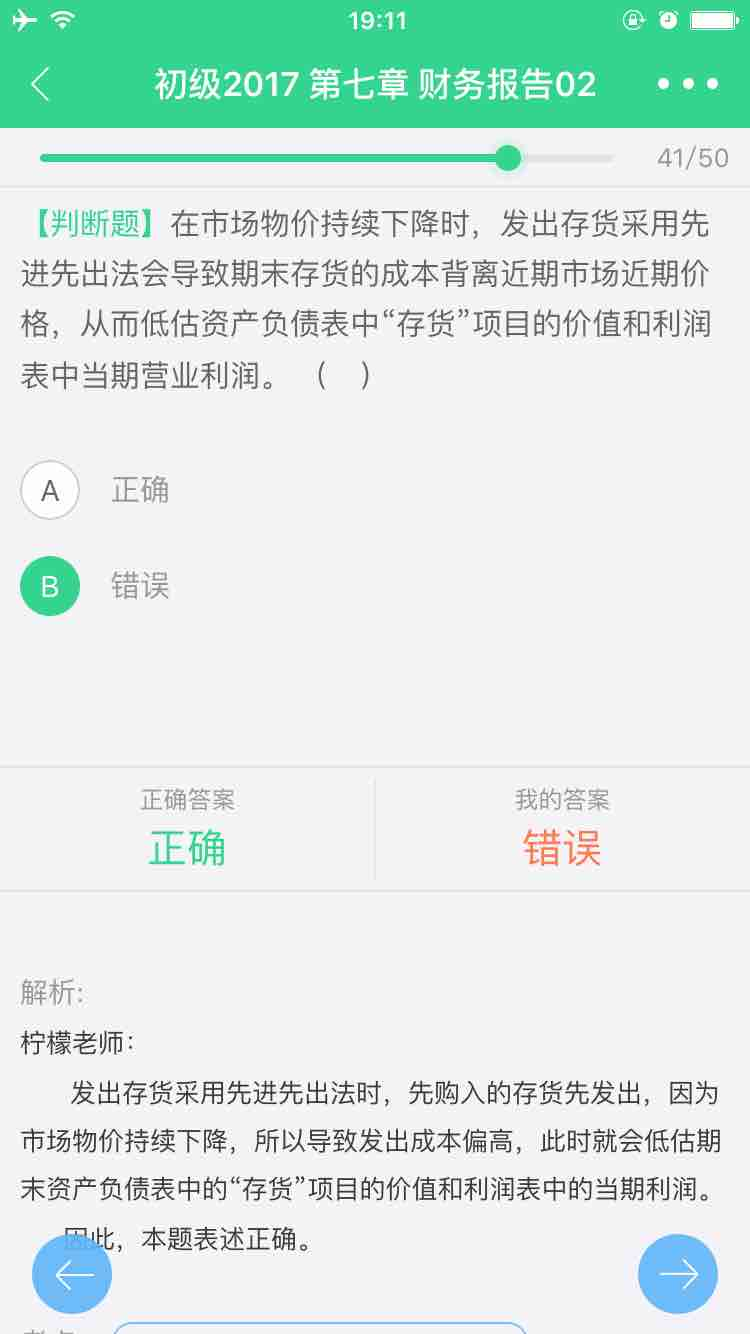The image size is (750, 1334).
Task: Open the three-dot overflow menu
Action: (x=688, y=85)
